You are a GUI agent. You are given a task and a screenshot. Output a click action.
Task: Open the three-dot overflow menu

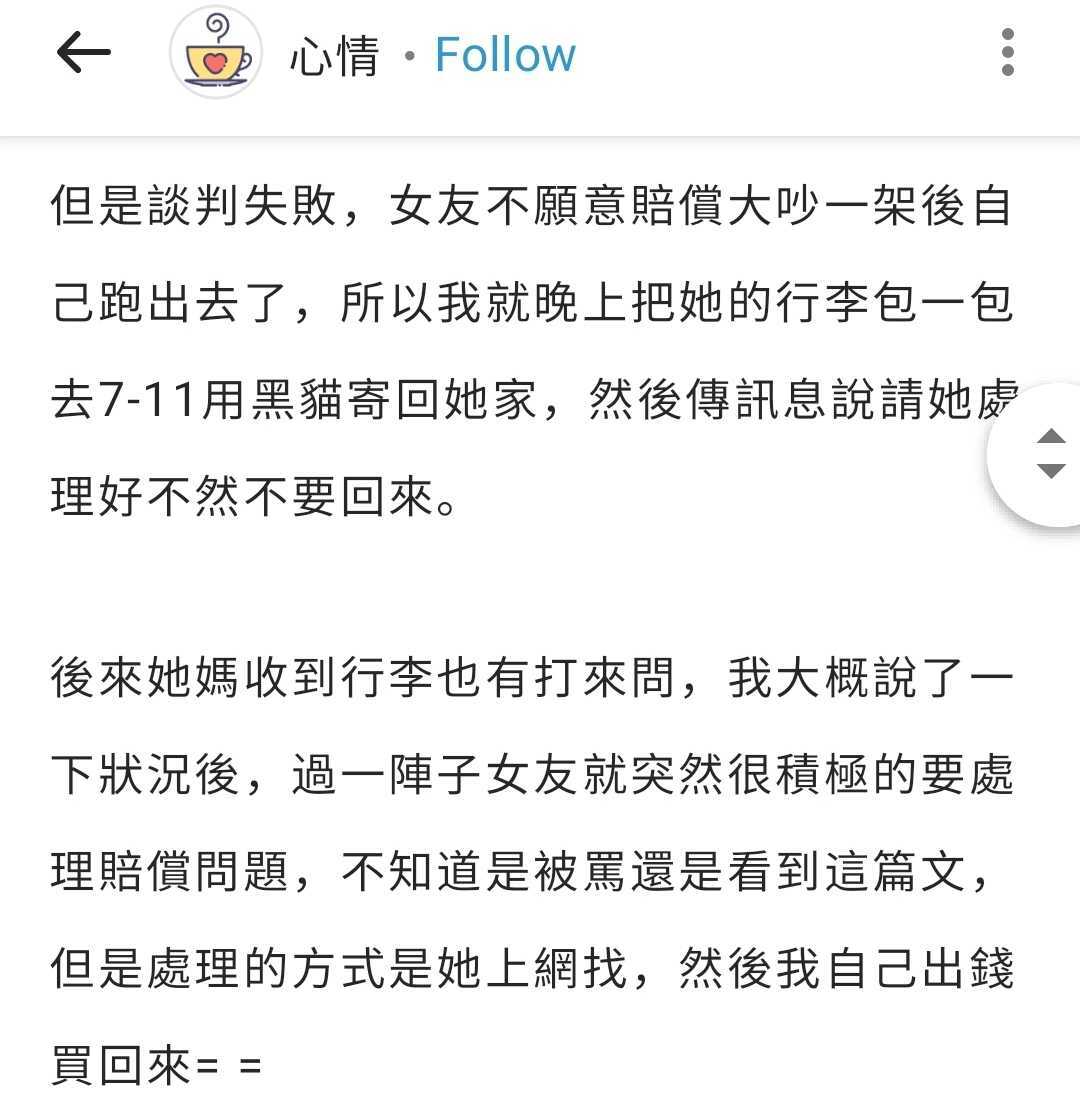(1007, 53)
